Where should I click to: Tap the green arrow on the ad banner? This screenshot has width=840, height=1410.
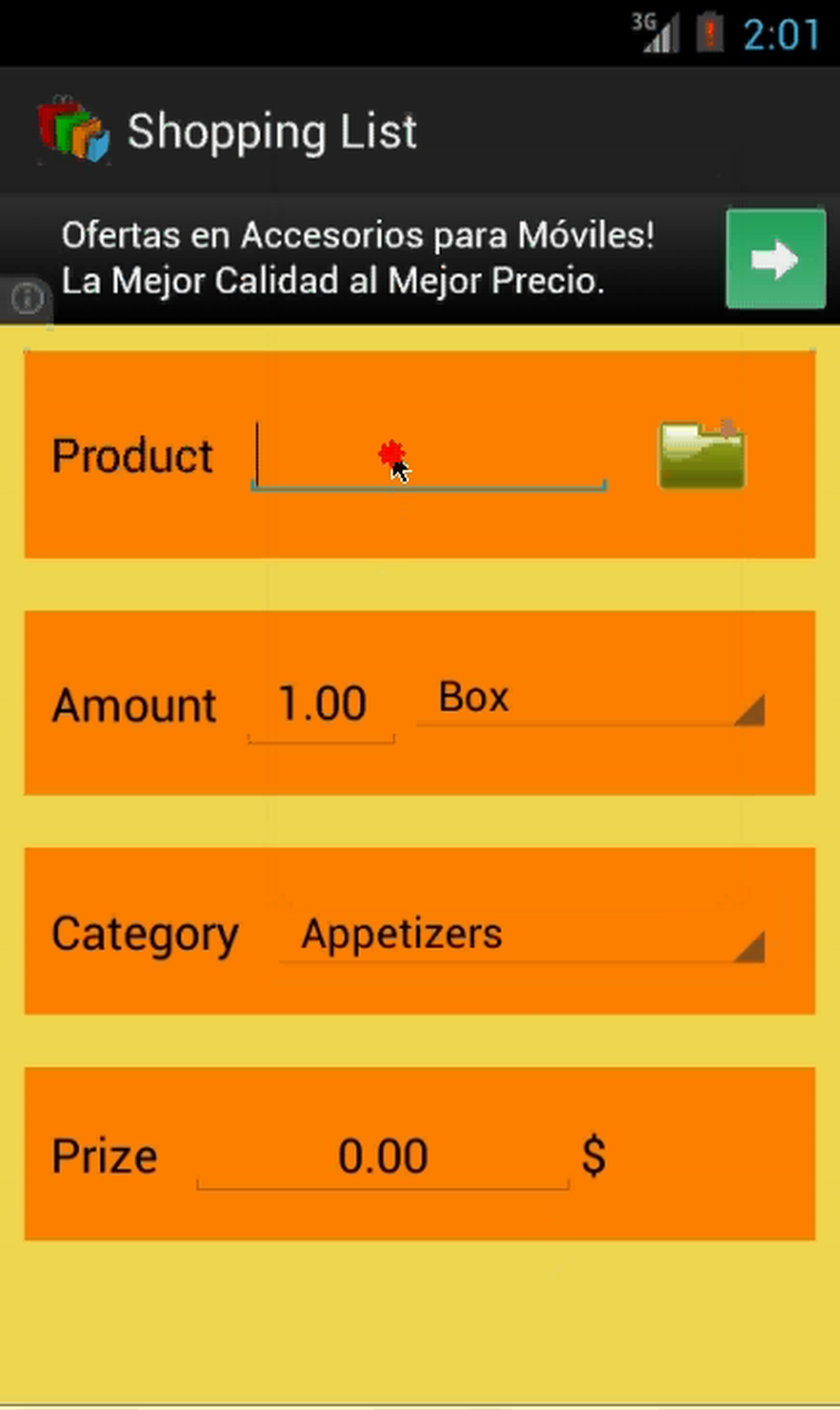pyautogui.click(x=774, y=258)
